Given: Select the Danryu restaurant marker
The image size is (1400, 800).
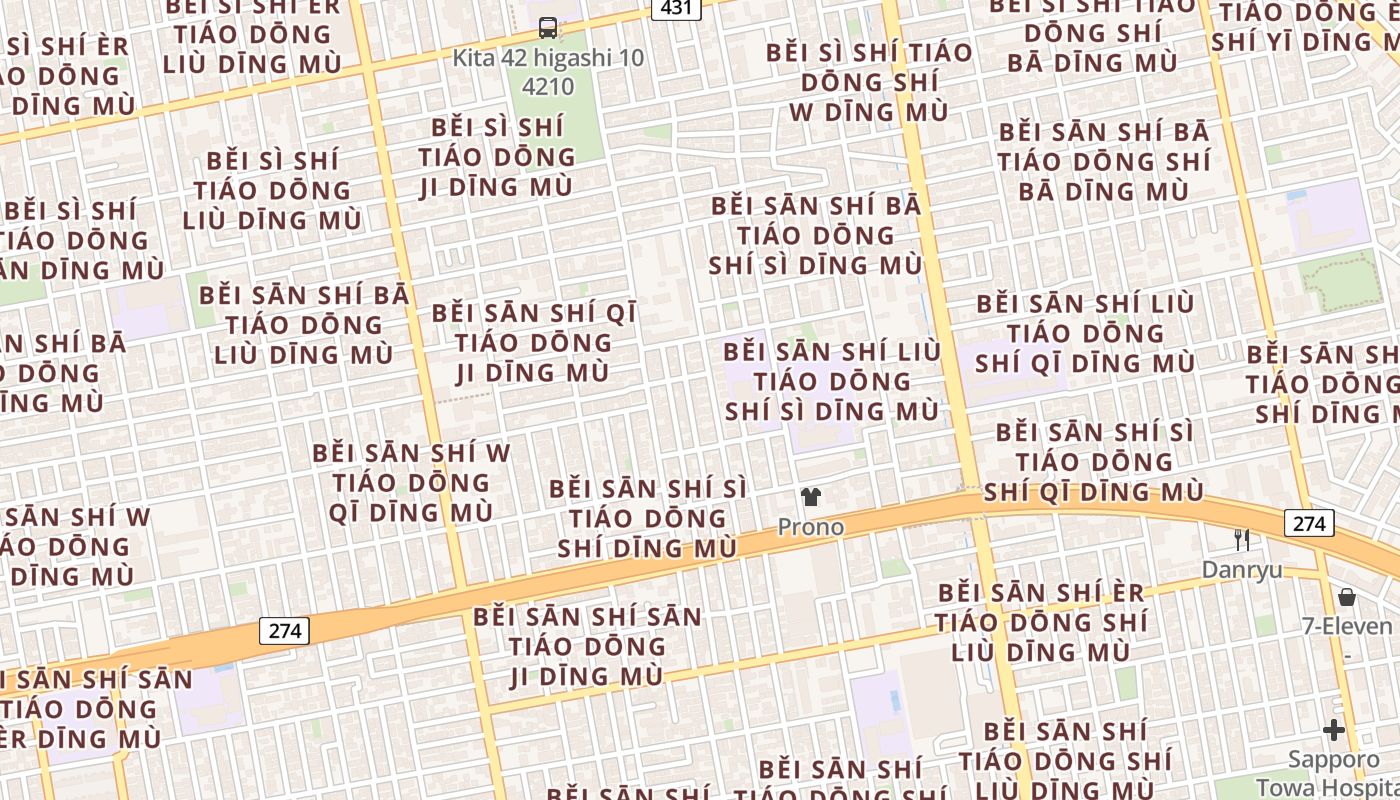Looking at the screenshot, I should (1242, 541).
